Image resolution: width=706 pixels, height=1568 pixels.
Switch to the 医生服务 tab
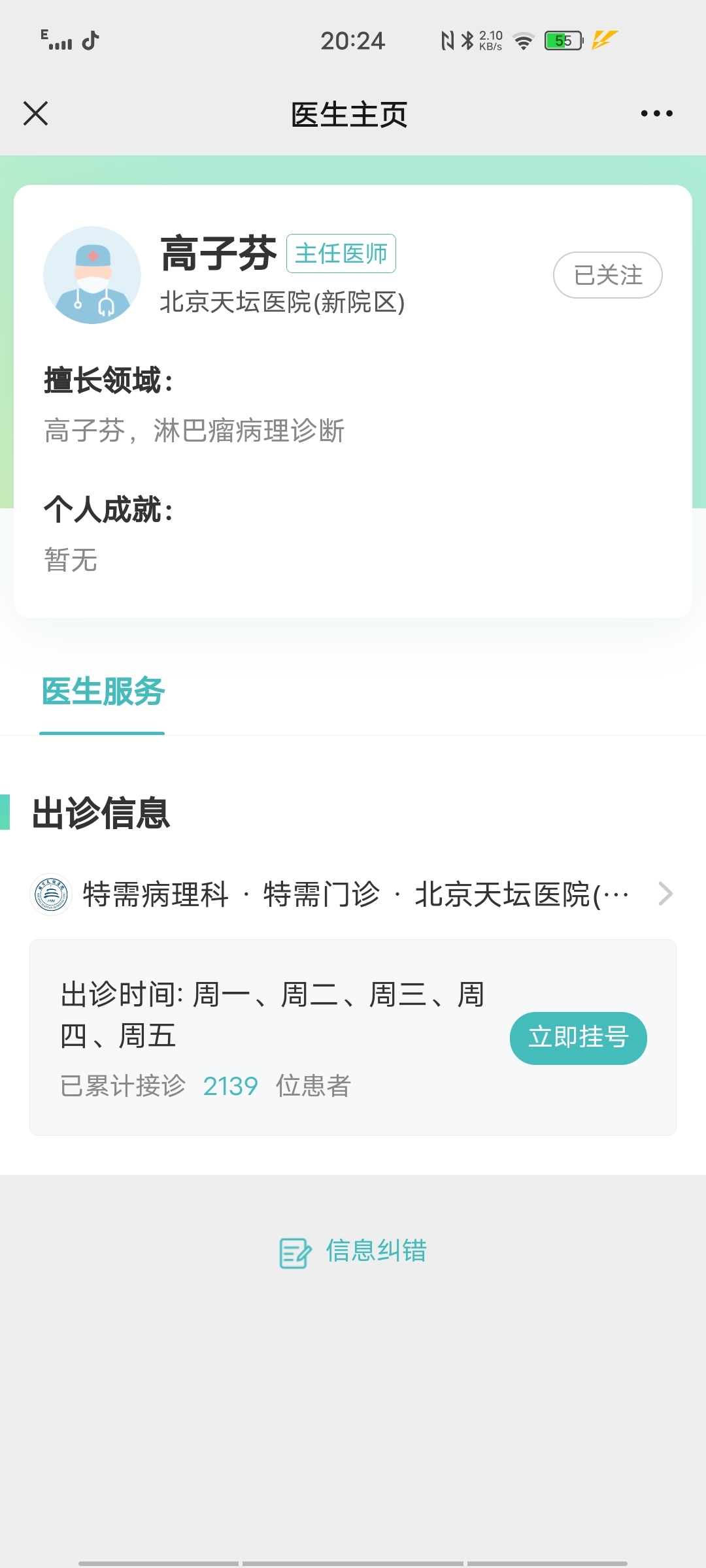coord(103,693)
